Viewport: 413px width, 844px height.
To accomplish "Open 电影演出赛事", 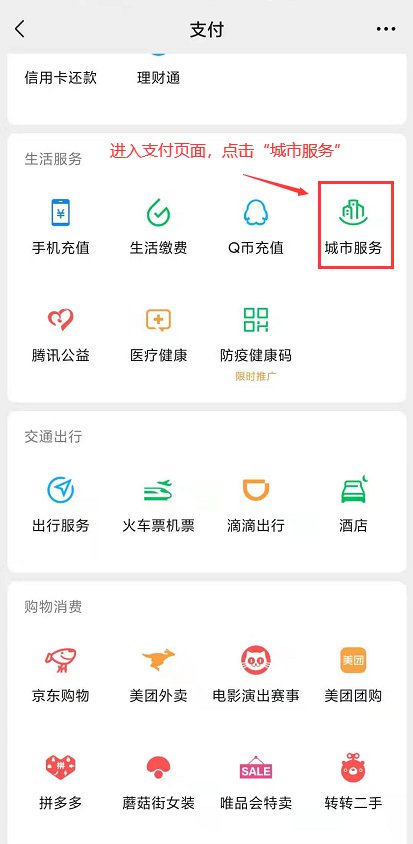I will [256, 675].
